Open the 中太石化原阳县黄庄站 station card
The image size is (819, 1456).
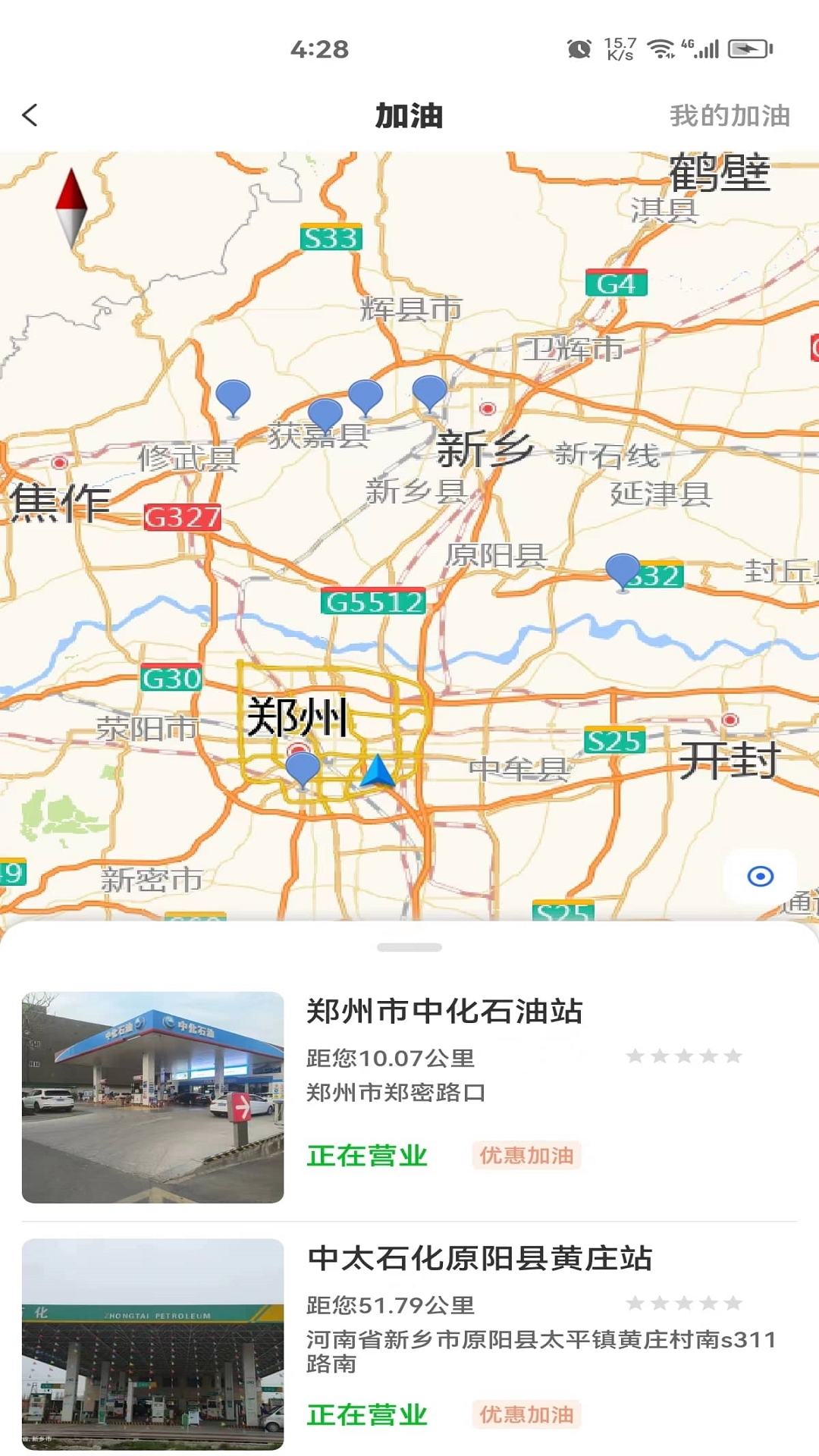(479, 1259)
